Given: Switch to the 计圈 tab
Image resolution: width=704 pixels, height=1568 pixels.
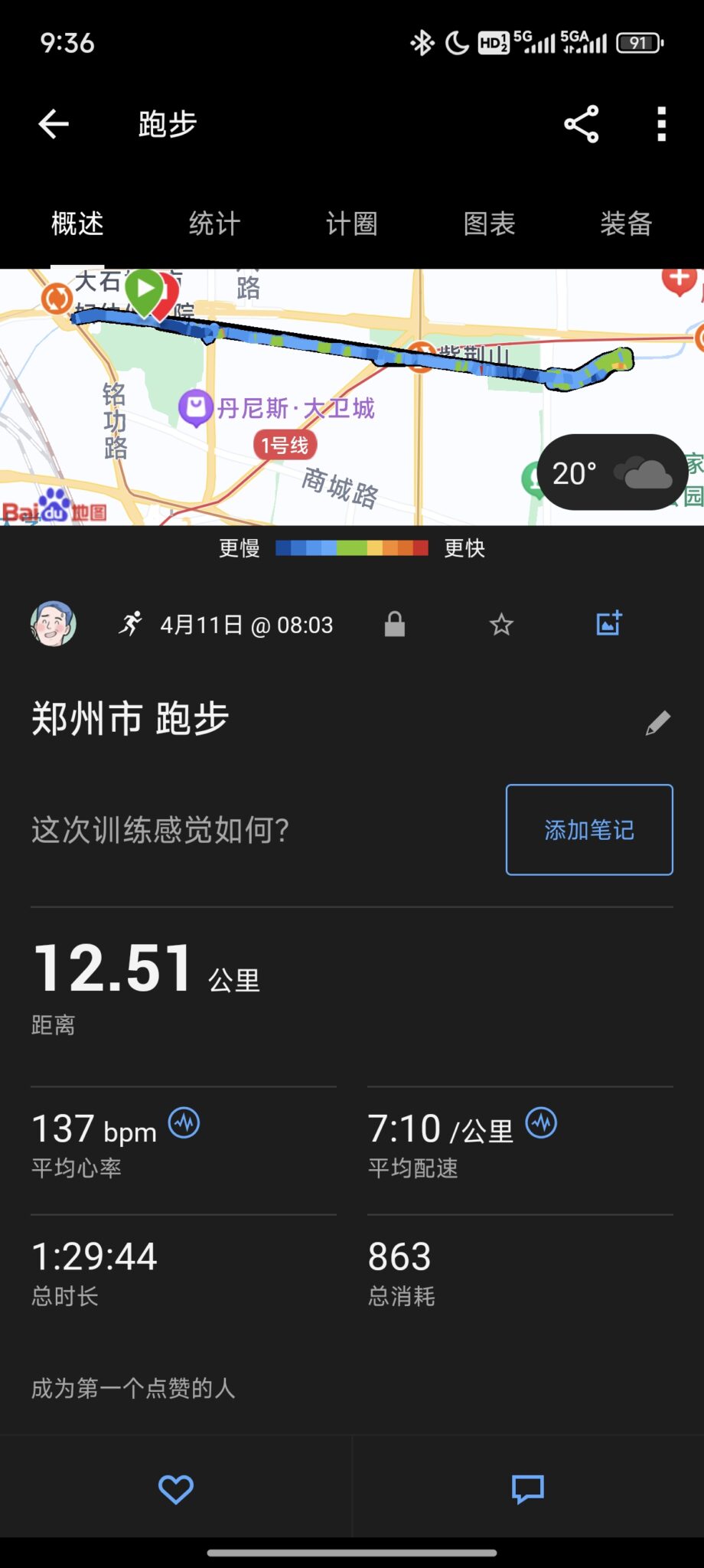Looking at the screenshot, I should (x=352, y=224).
